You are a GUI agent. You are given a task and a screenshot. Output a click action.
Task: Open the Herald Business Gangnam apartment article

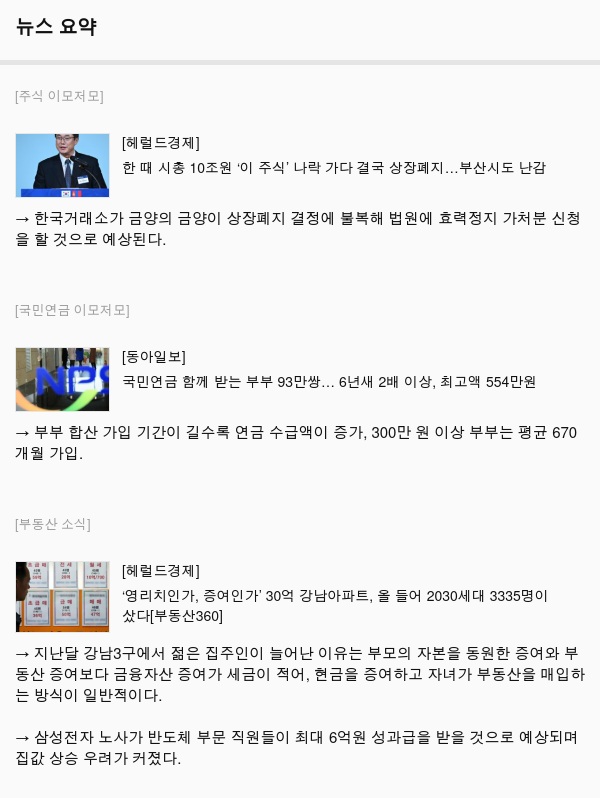coord(335,606)
